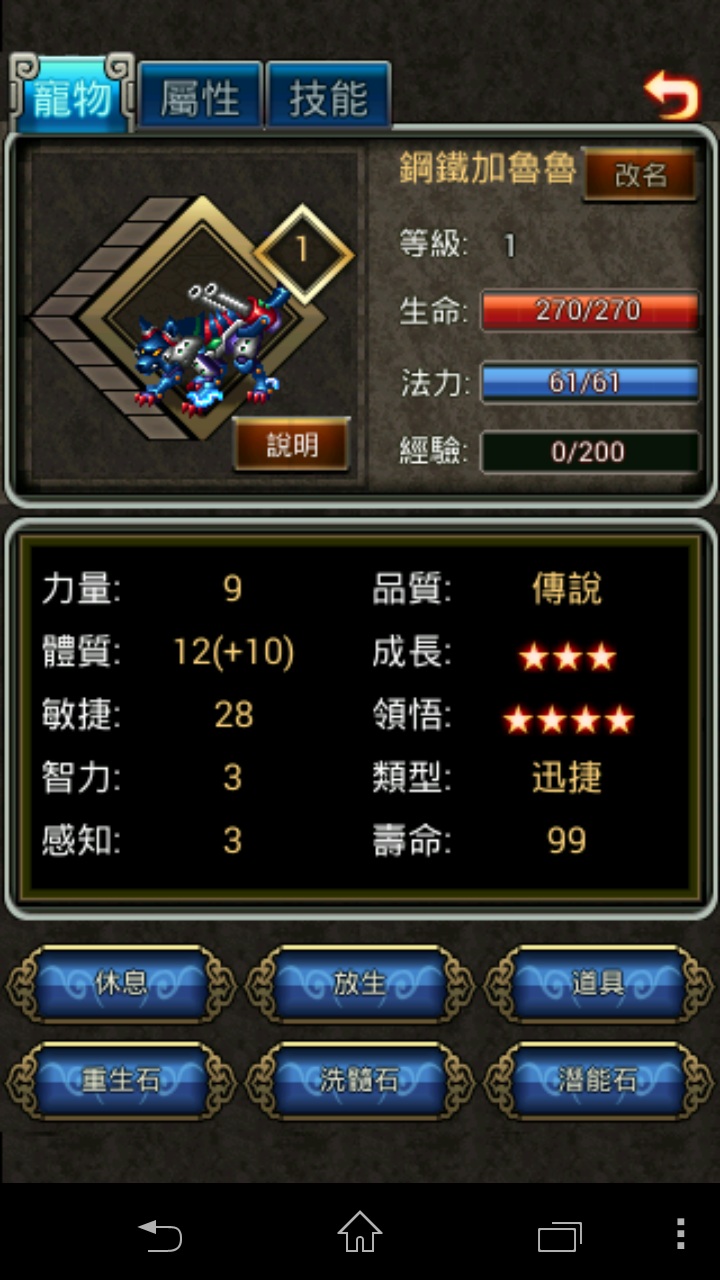The height and width of the screenshot is (1280, 720).
Task: Select the 寵物 tab
Action: point(72,99)
